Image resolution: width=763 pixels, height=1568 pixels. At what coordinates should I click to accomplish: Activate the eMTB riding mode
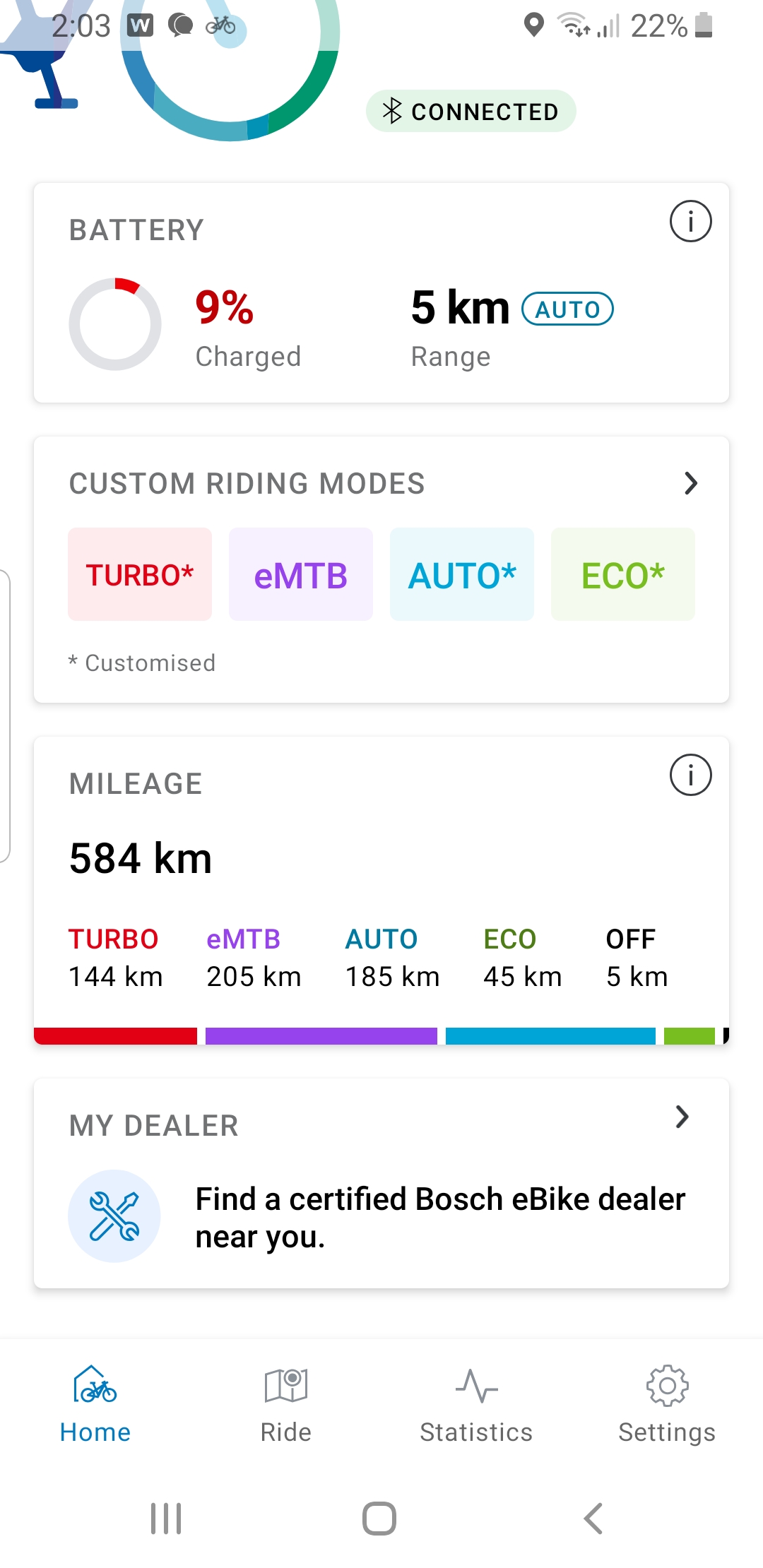[x=300, y=574]
